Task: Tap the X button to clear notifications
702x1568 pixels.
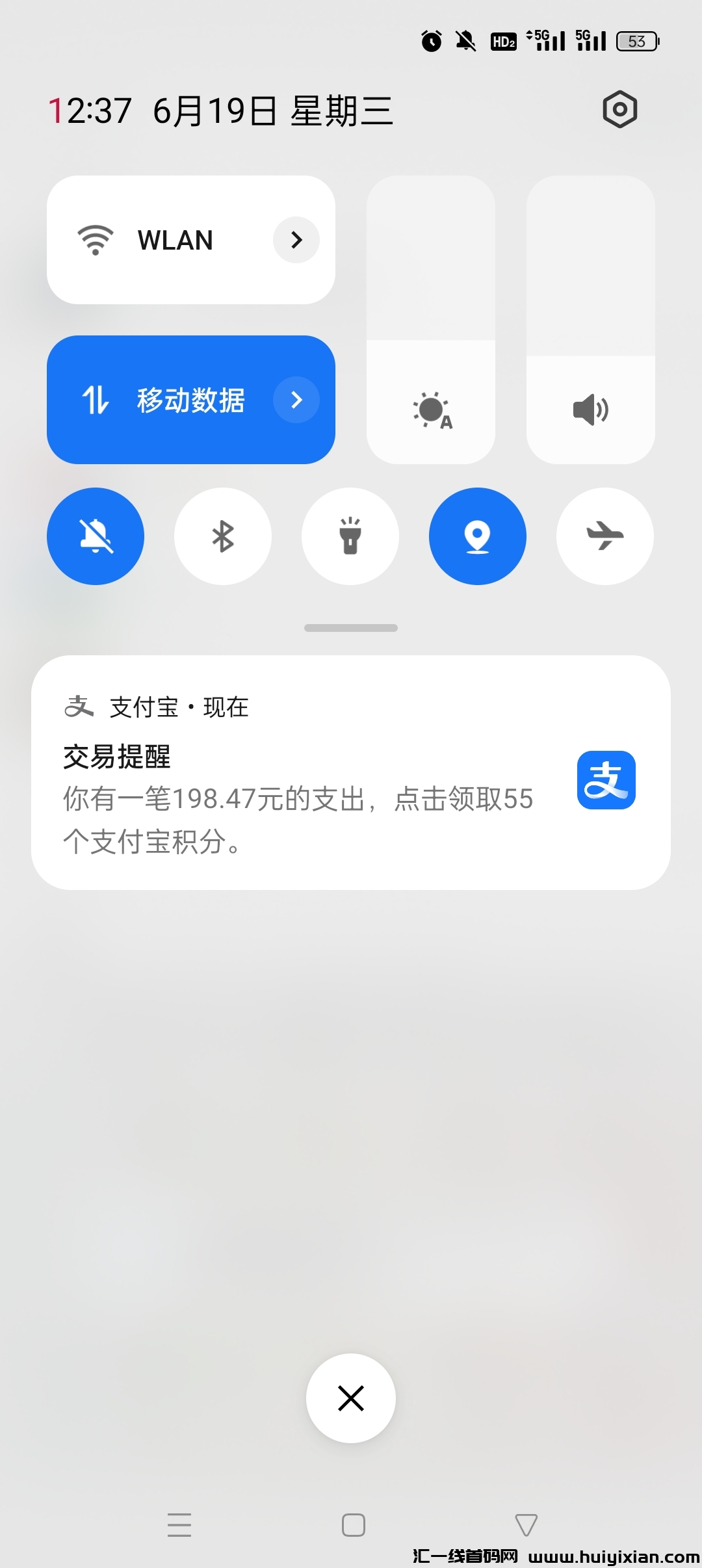Action: (350, 1398)
